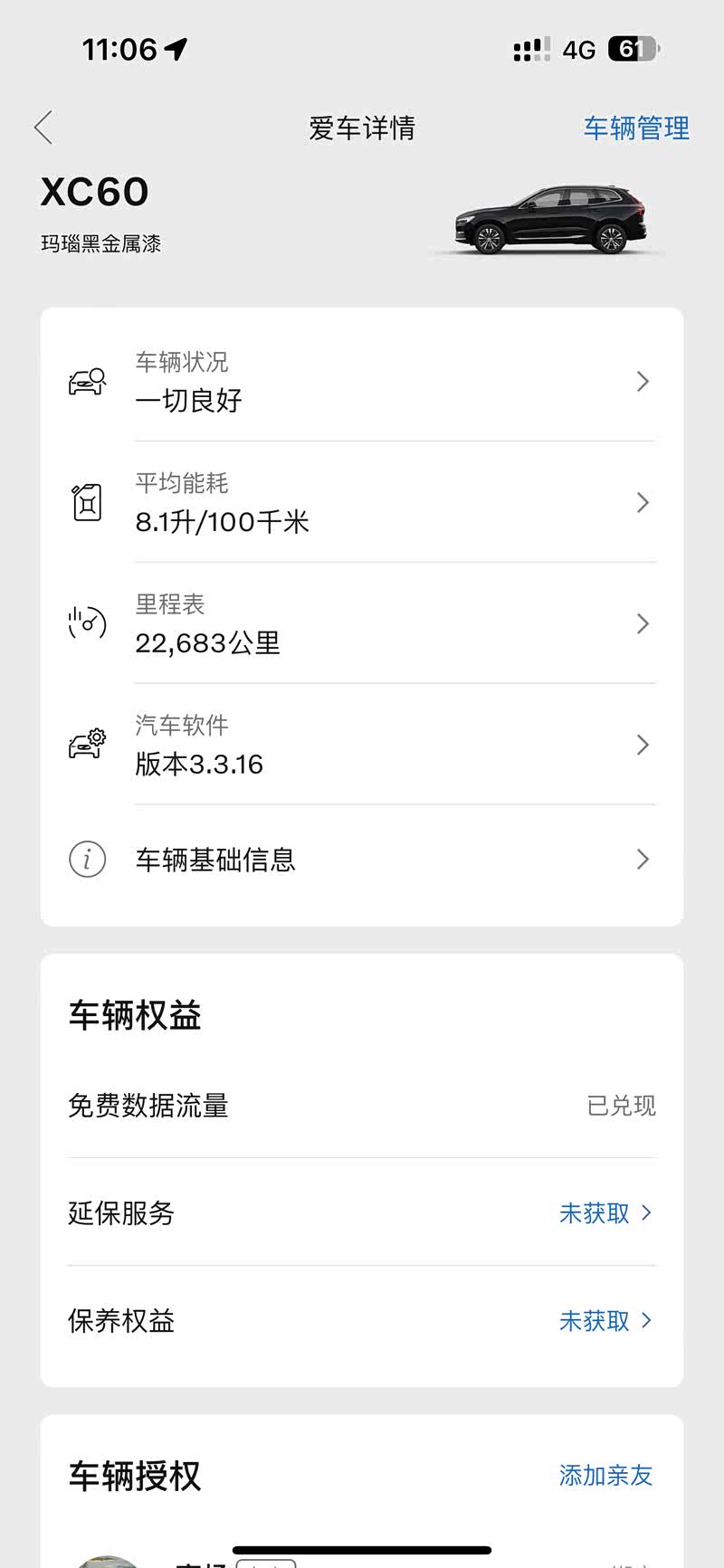Tap 添加亲友 to add family or friends

pyautogui.click(x=605, y=1476)
